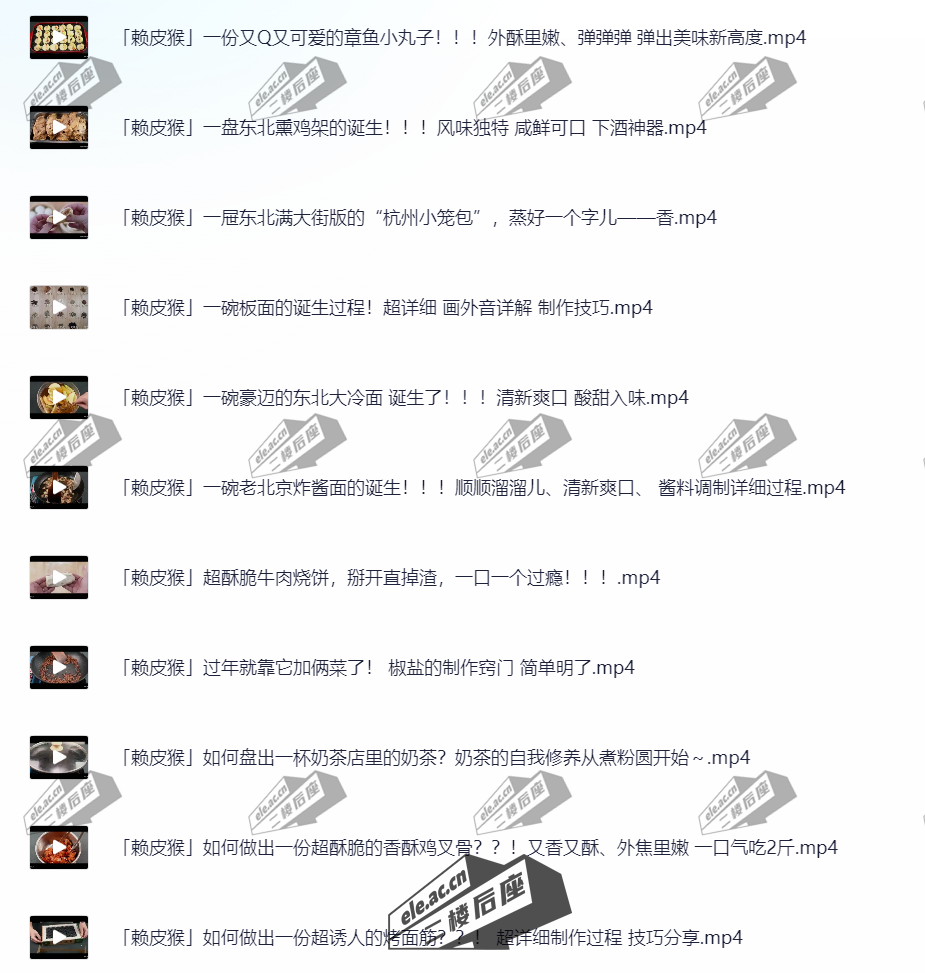Open the 东北大冷面 video file
Viewport: 925px width, 973px height.
click(x=403, y=398)
